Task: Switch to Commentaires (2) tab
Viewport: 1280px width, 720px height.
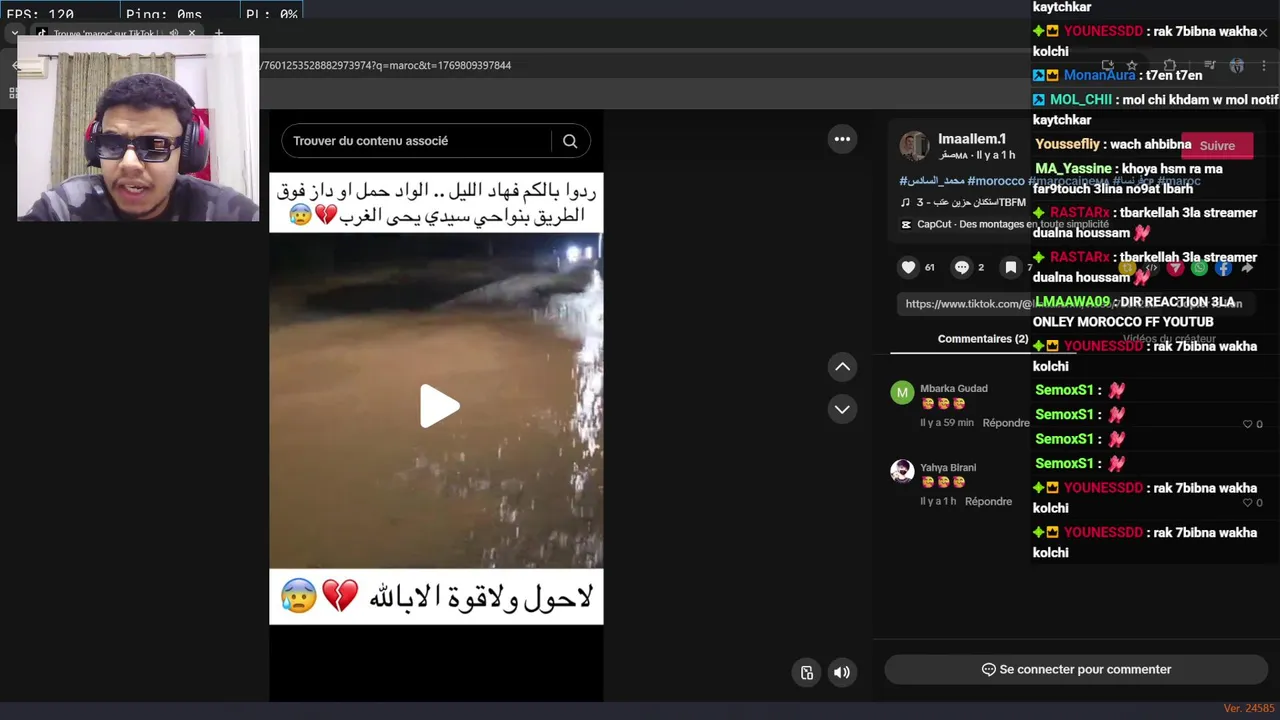Action: click(982, 339)
